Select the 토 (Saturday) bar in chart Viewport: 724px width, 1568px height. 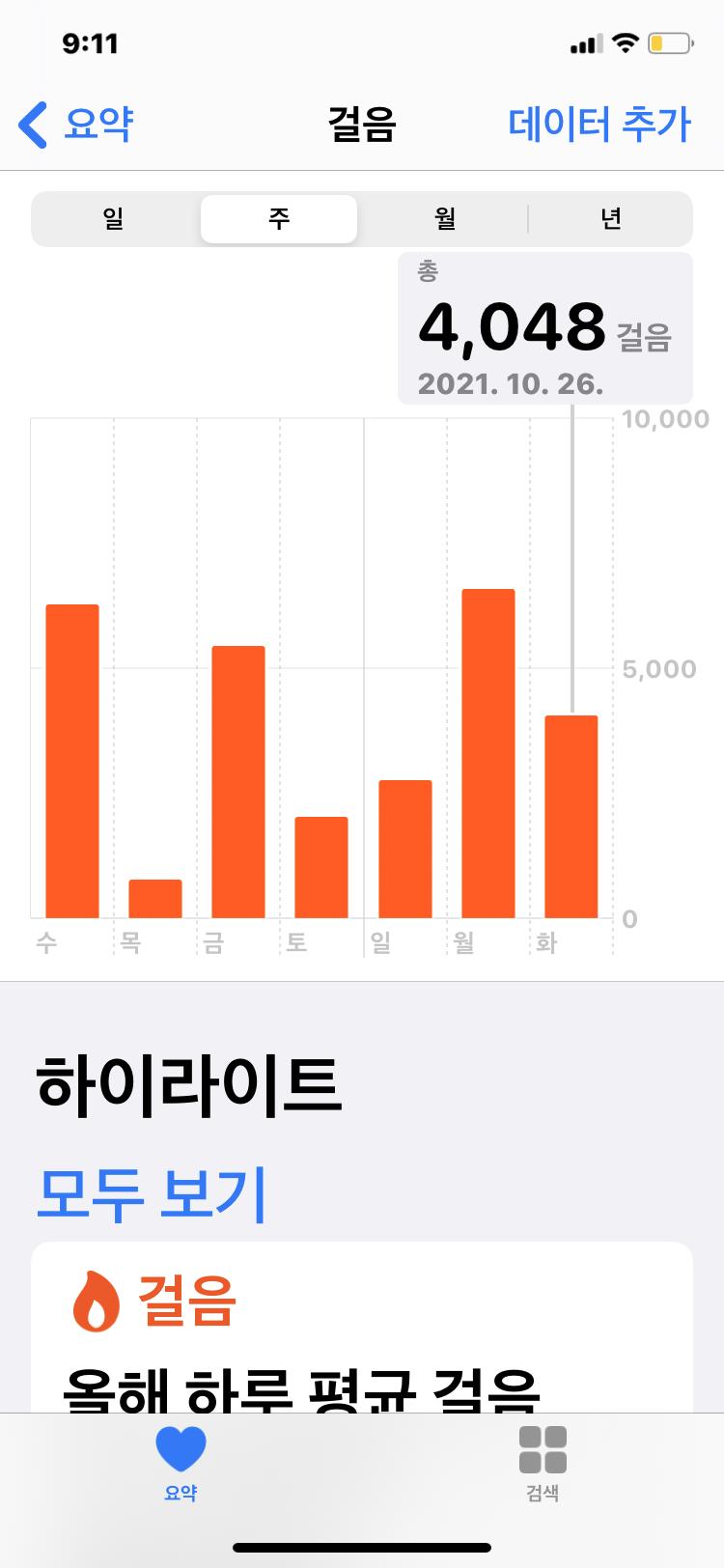click(x=321, y=867)
